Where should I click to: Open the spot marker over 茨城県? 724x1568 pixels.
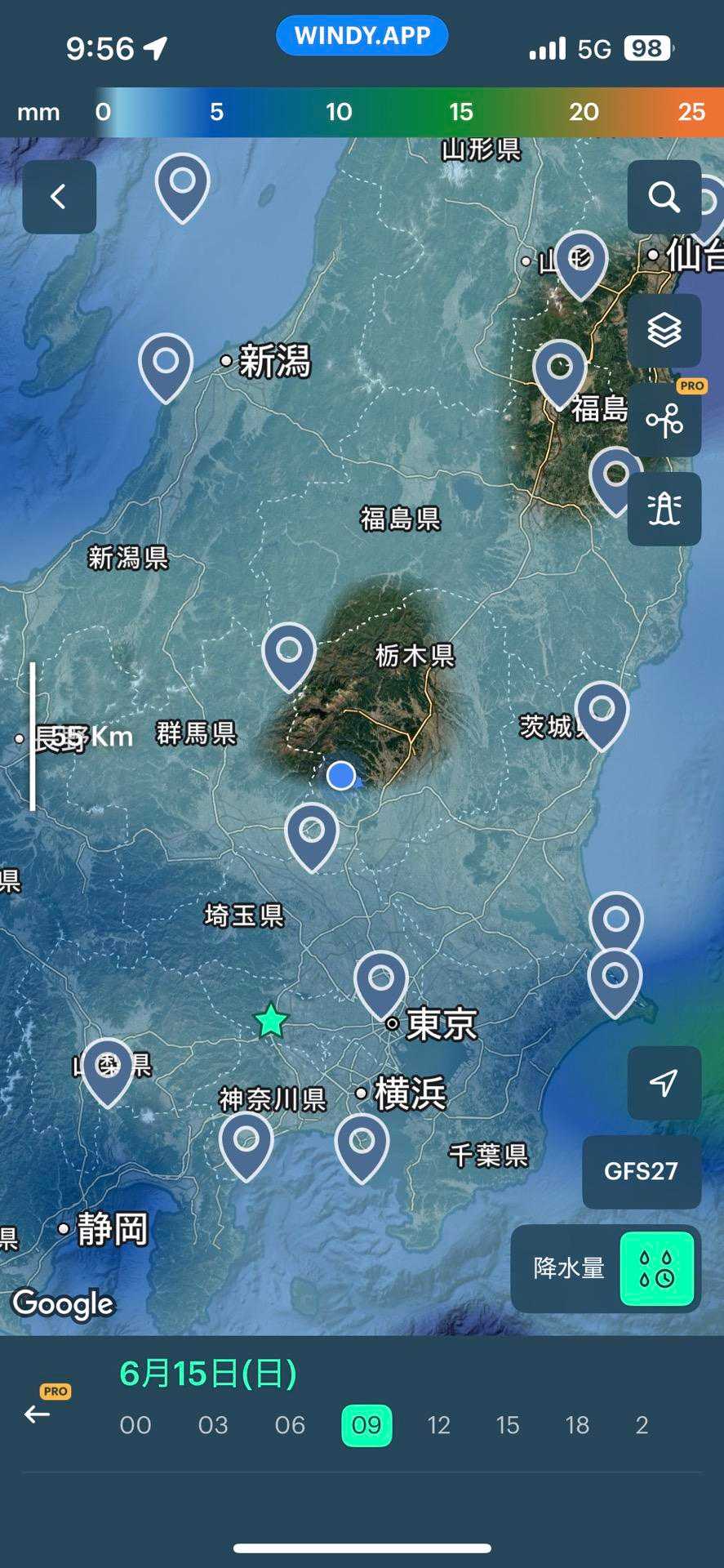pyautogui.click(x=602, y=715)
